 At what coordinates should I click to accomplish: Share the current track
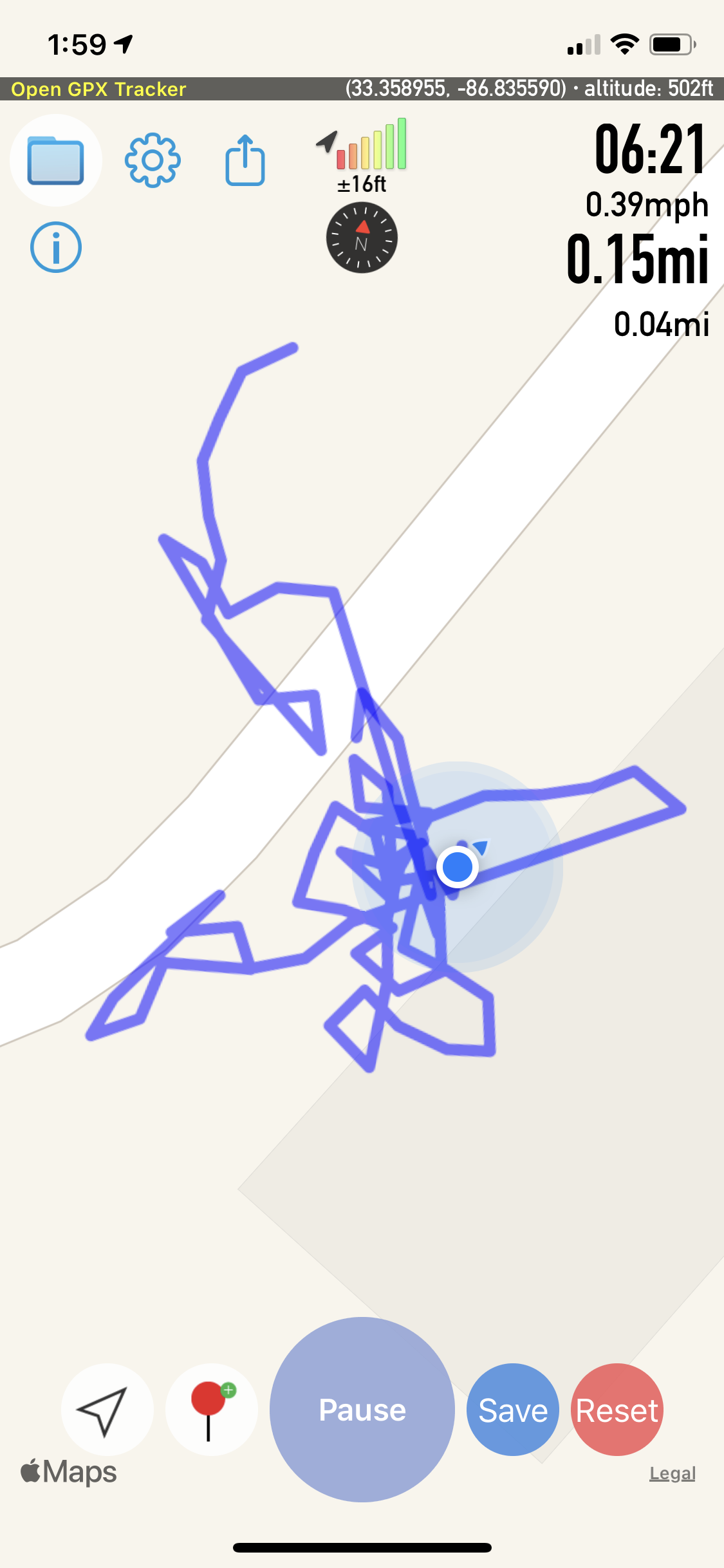click(x=245, y=160)
